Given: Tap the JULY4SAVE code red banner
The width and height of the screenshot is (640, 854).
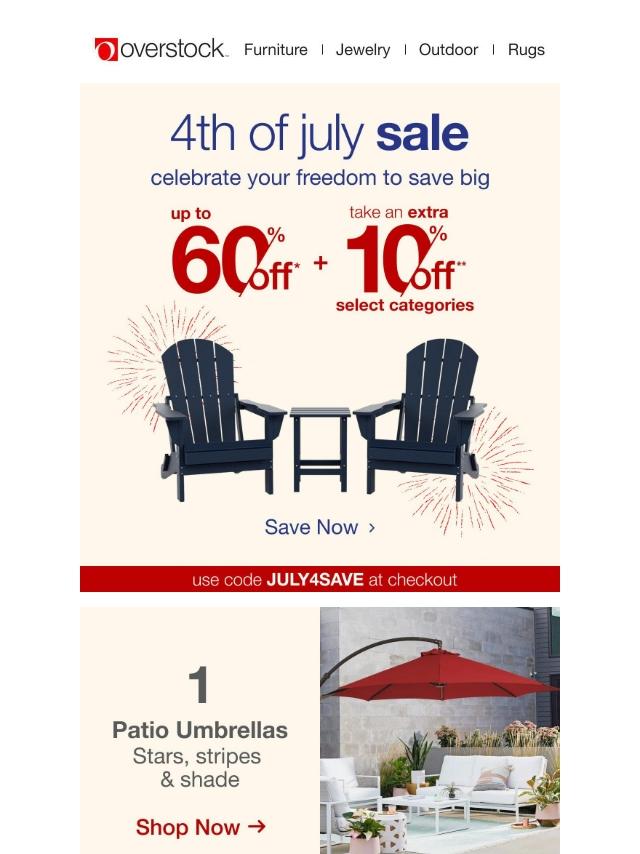Looking at the screenshot, I should pos(320,579).
